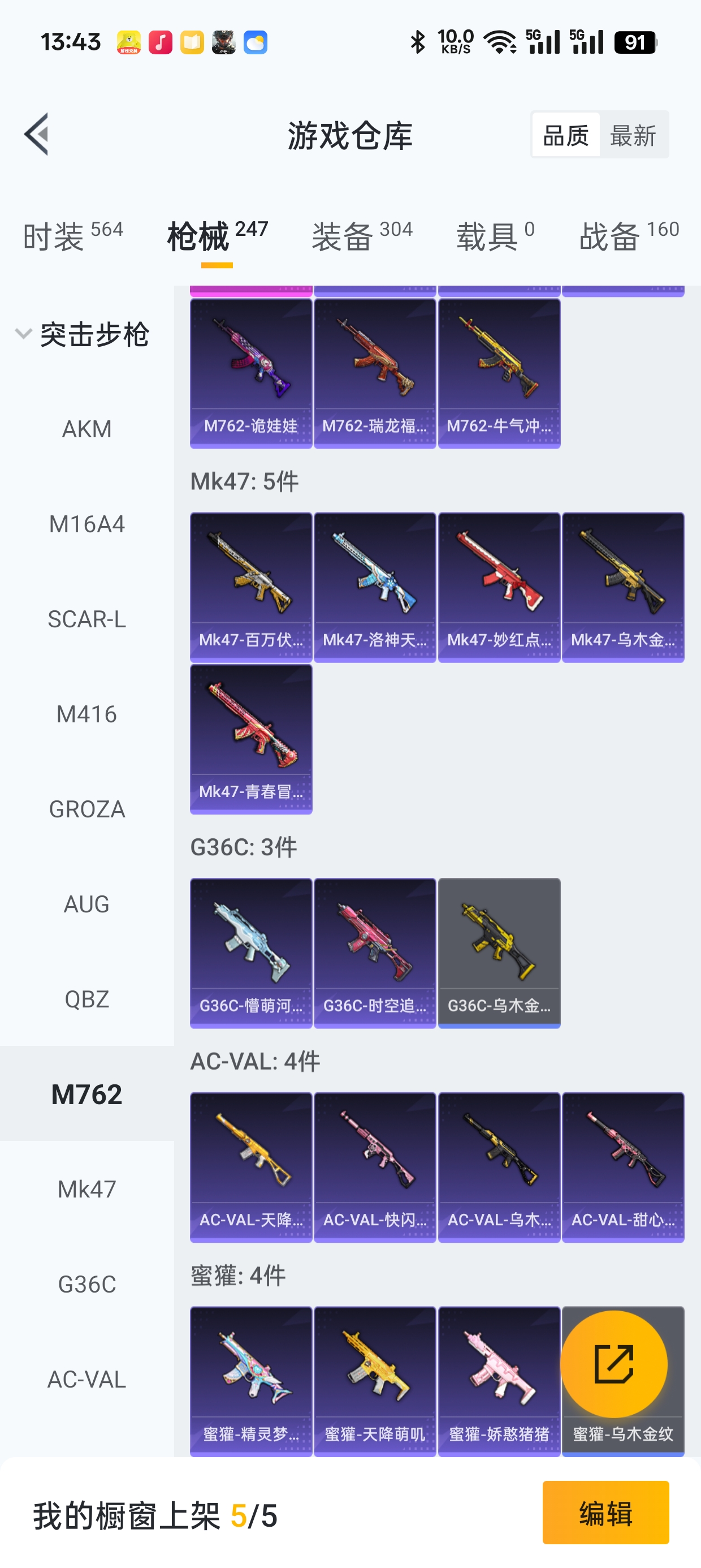Switch to the 时装 tab
Viewport: 701px width, 1568px height.
coord(72,235)
